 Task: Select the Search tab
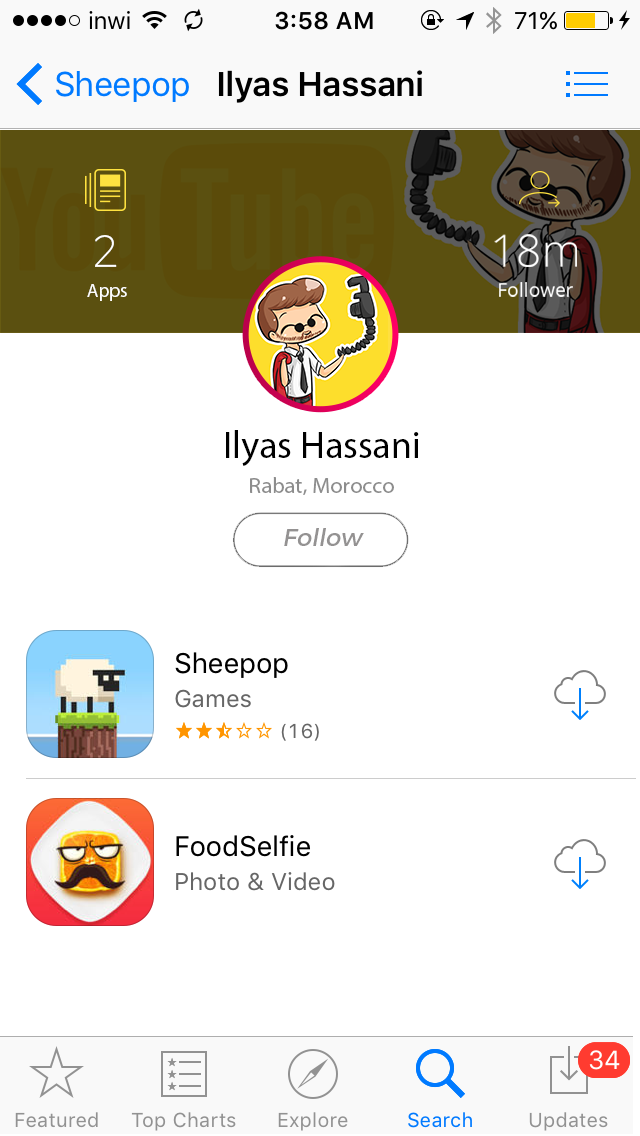tap(440, 1088)
